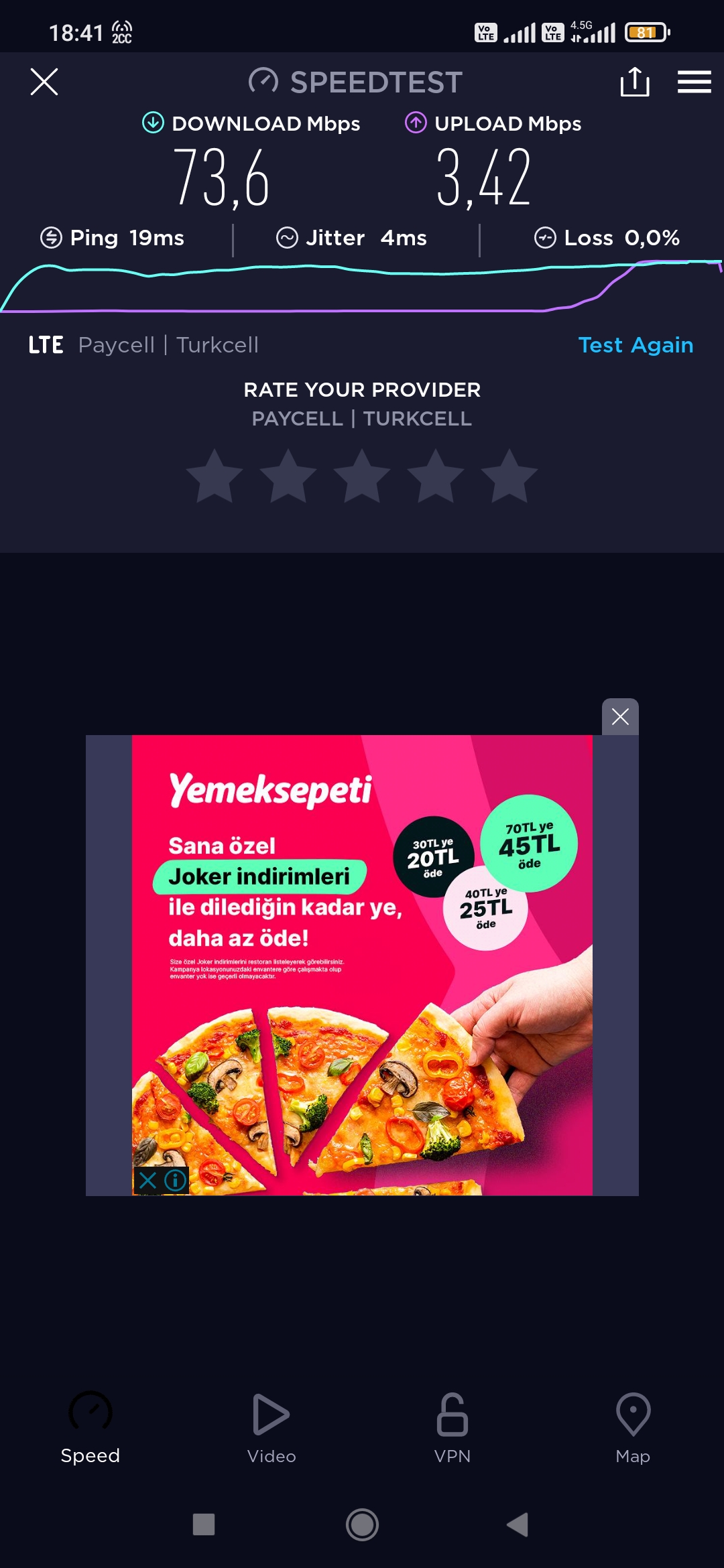Go back using system back button
Screen dimensions: 724x1568
[x=518, y=1524]
